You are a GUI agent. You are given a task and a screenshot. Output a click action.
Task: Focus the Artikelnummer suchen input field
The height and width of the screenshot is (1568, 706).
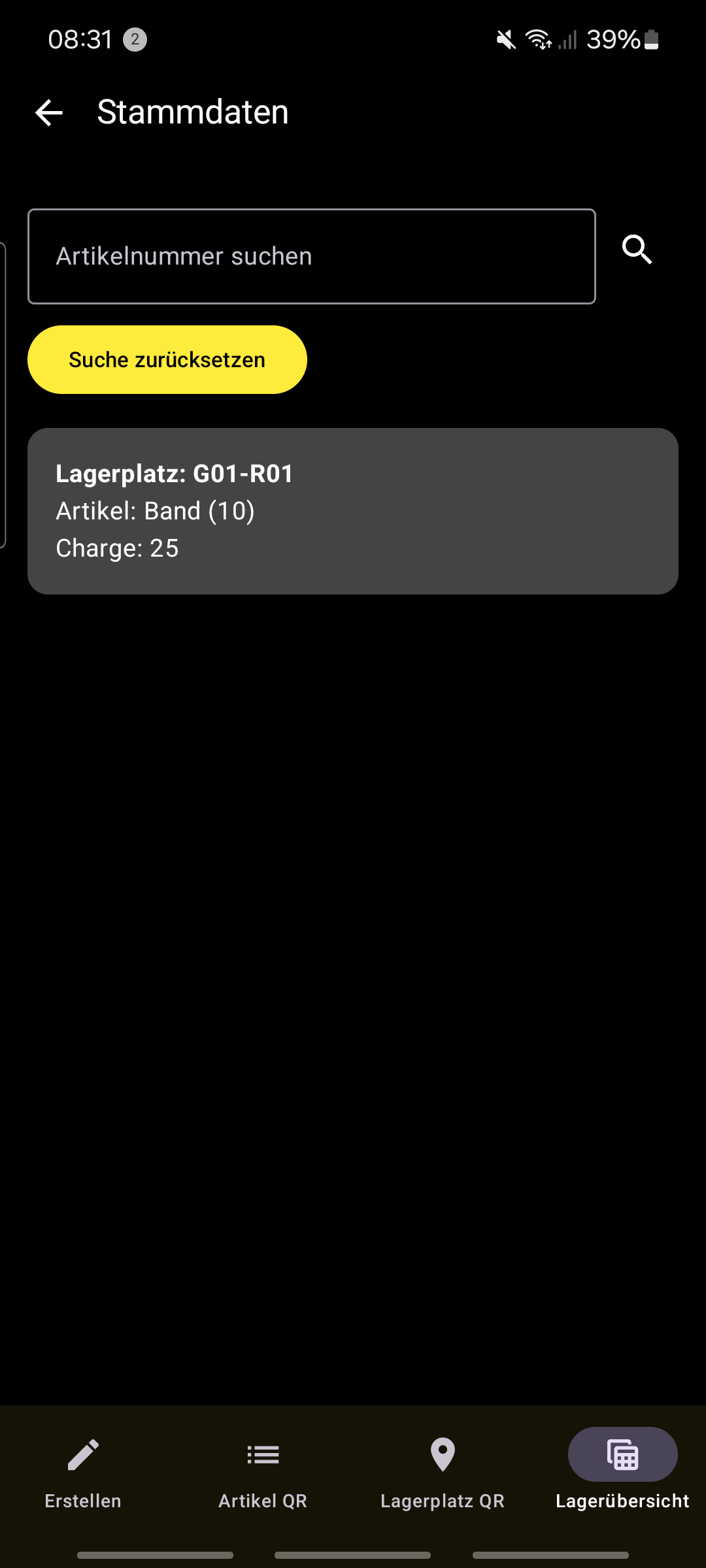[311, 256]
